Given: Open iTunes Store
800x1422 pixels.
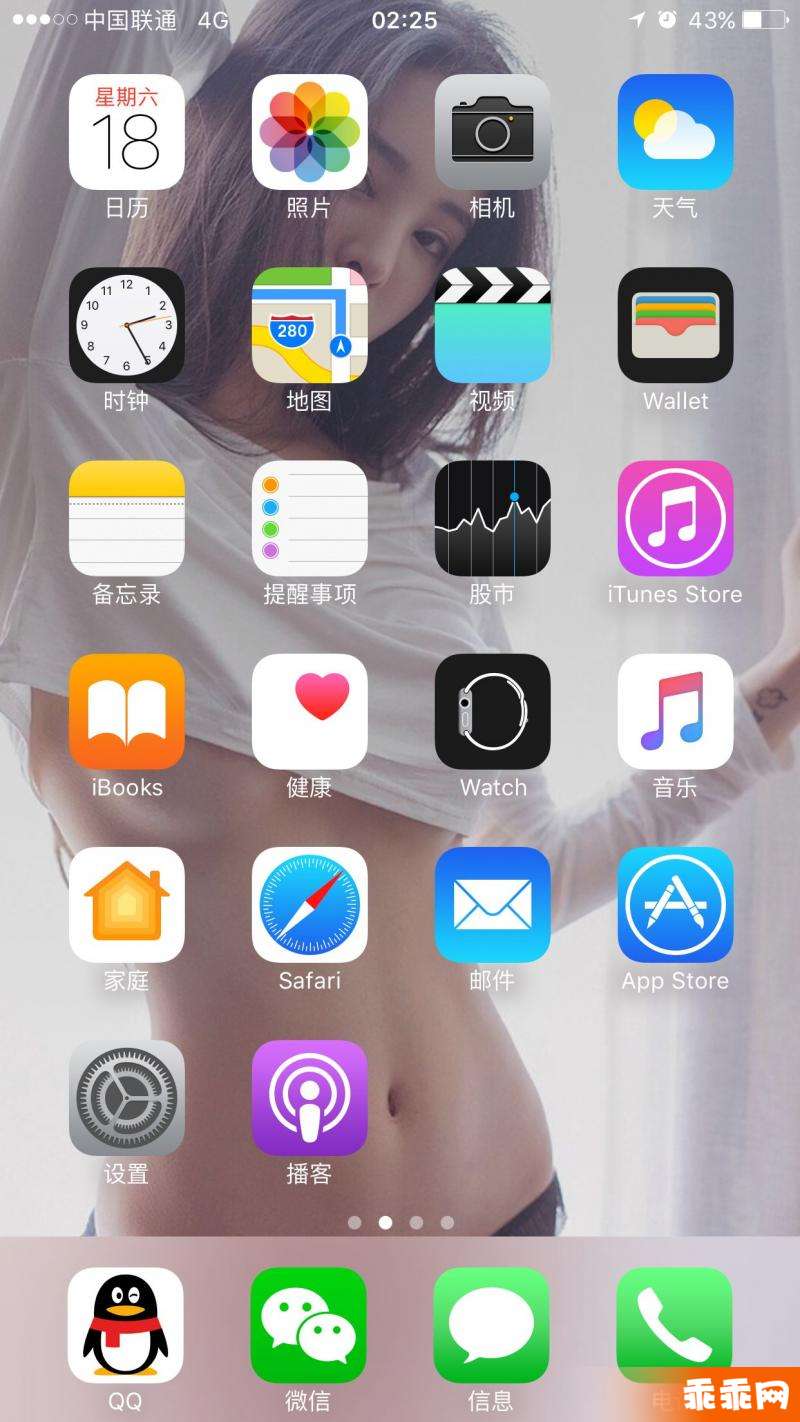Looking at the screenshot, I should (675, 518).
